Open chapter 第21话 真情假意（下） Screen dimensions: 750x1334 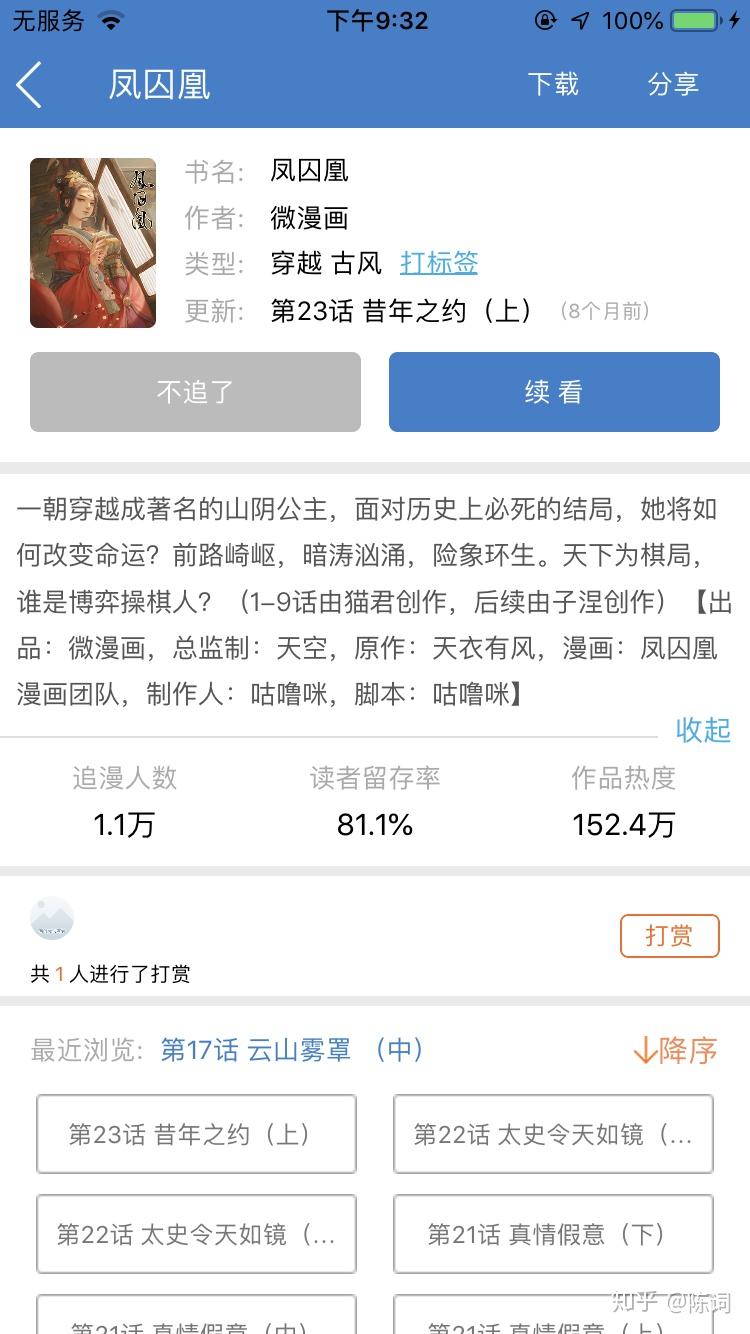coord(553,1234)
